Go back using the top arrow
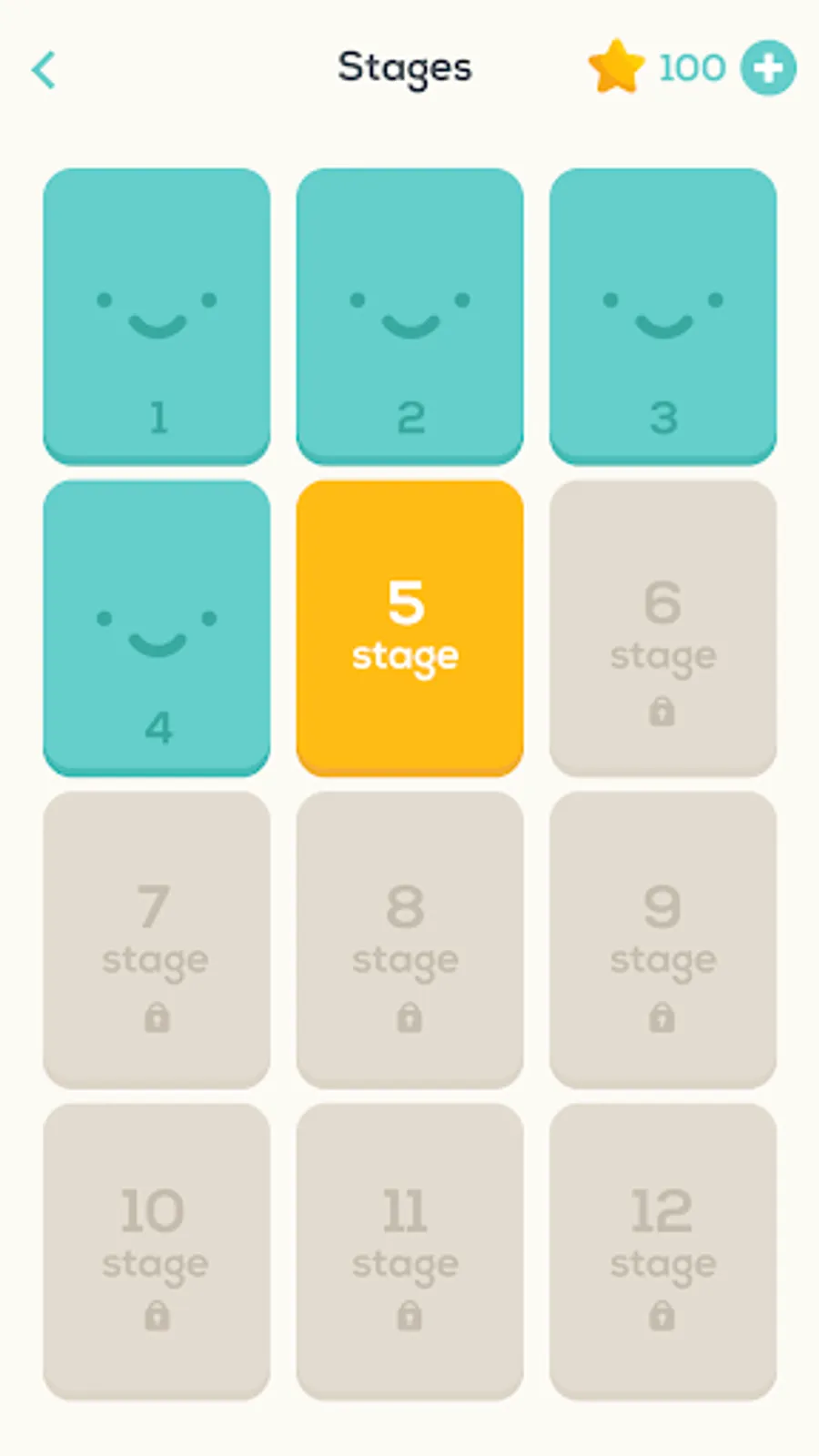The image size is (819, 1456). pos(44,70)
